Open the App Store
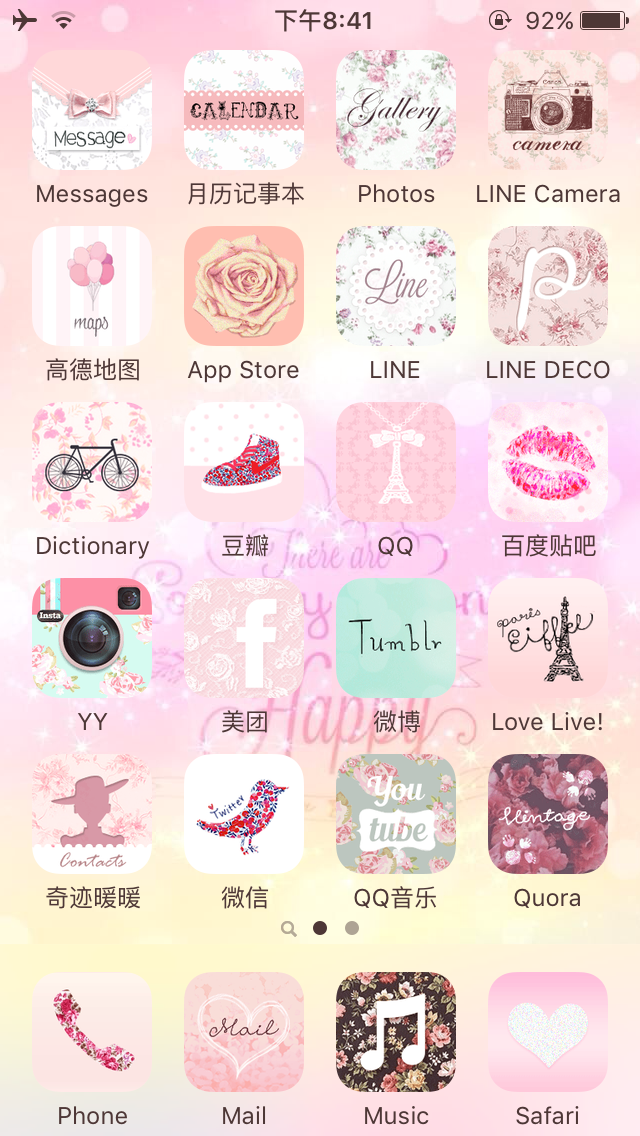The height and width of the screenshot is (1136, 640). 244,286
